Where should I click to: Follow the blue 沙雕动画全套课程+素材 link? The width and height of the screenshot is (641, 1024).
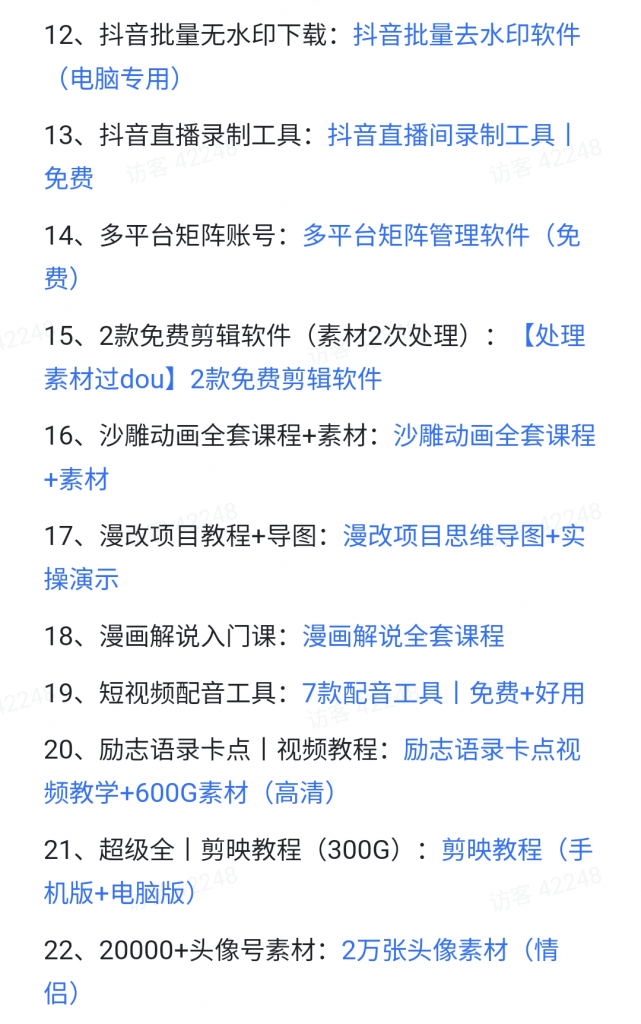[x=494, y=436]
